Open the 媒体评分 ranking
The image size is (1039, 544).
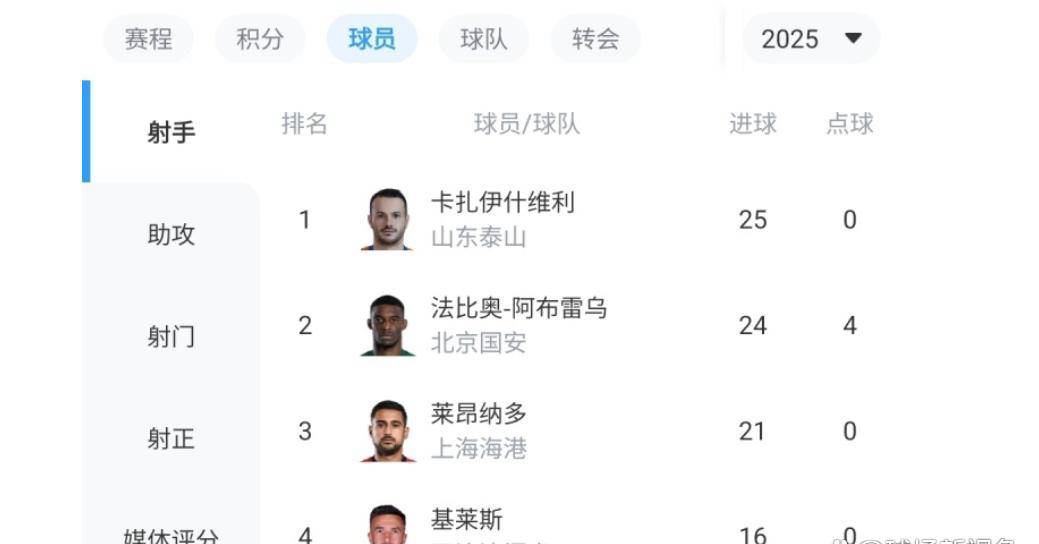[x=171, y=535]
